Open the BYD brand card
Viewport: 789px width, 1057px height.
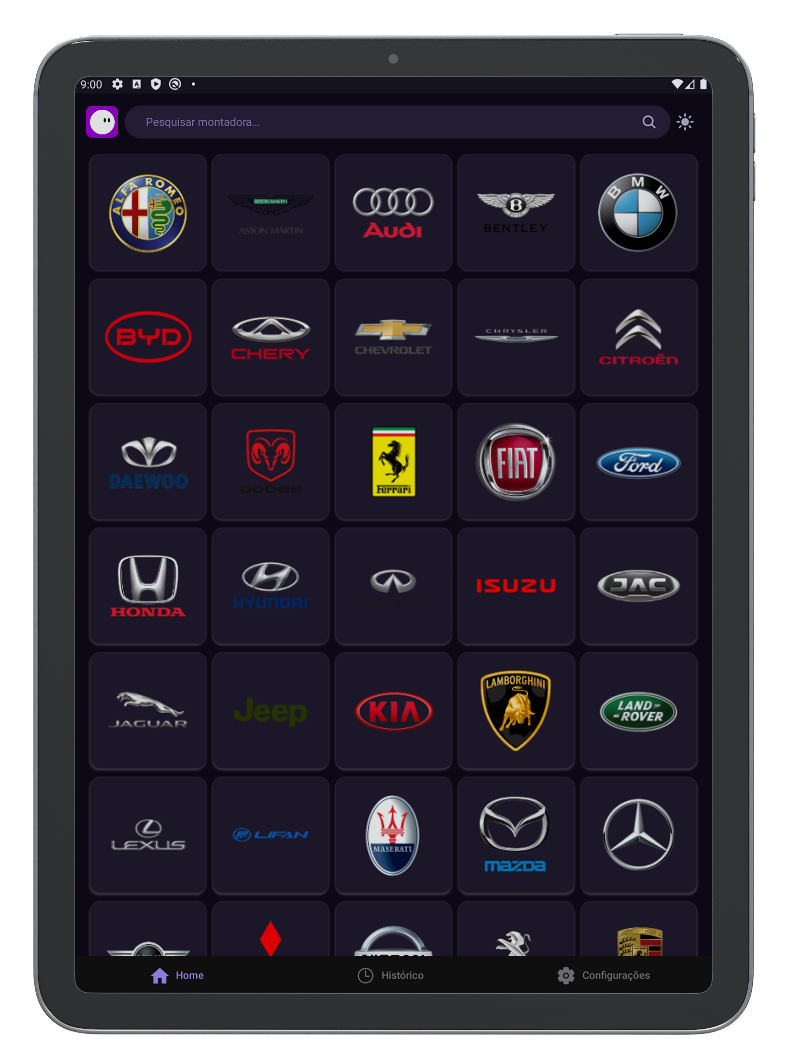click(x=148, y=337)
